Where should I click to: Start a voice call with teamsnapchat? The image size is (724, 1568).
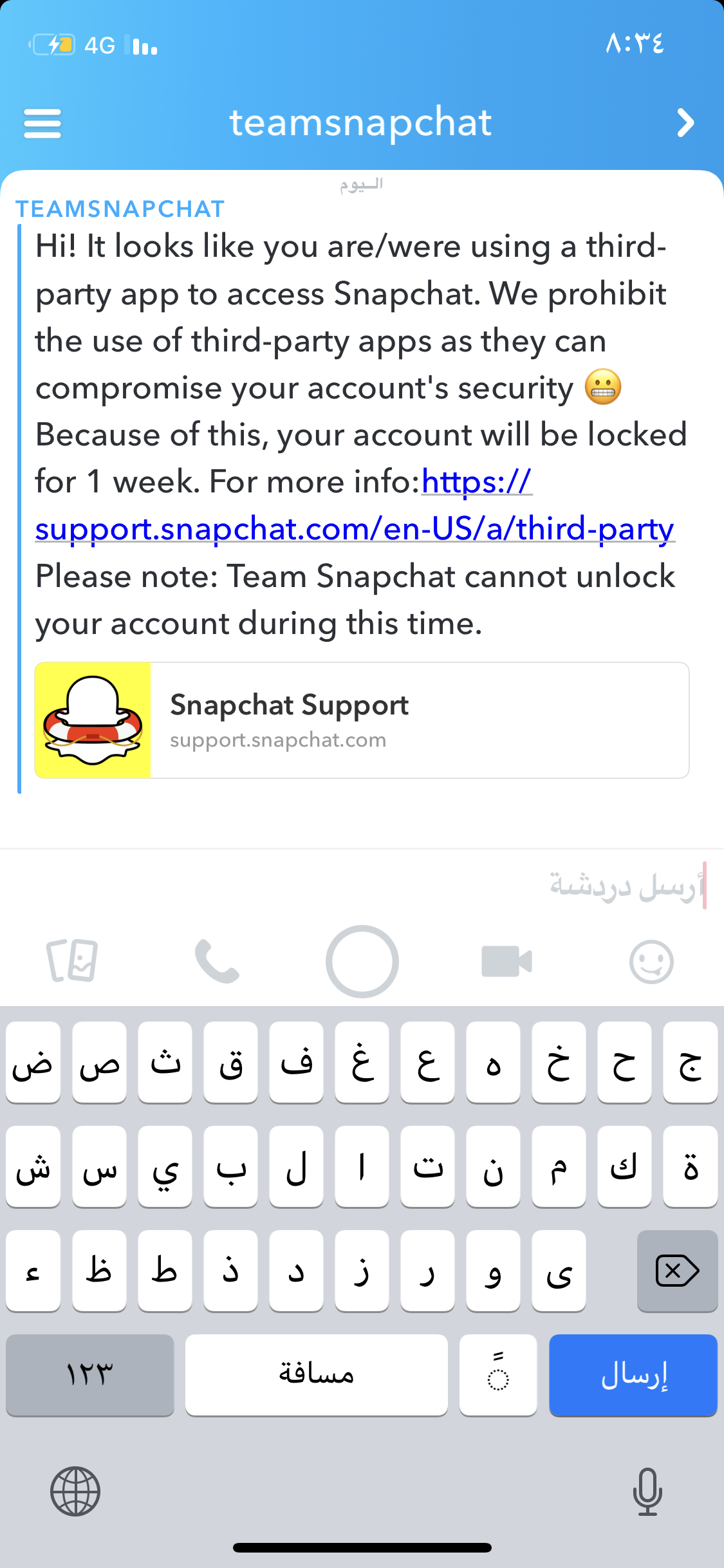pos(217,961)
